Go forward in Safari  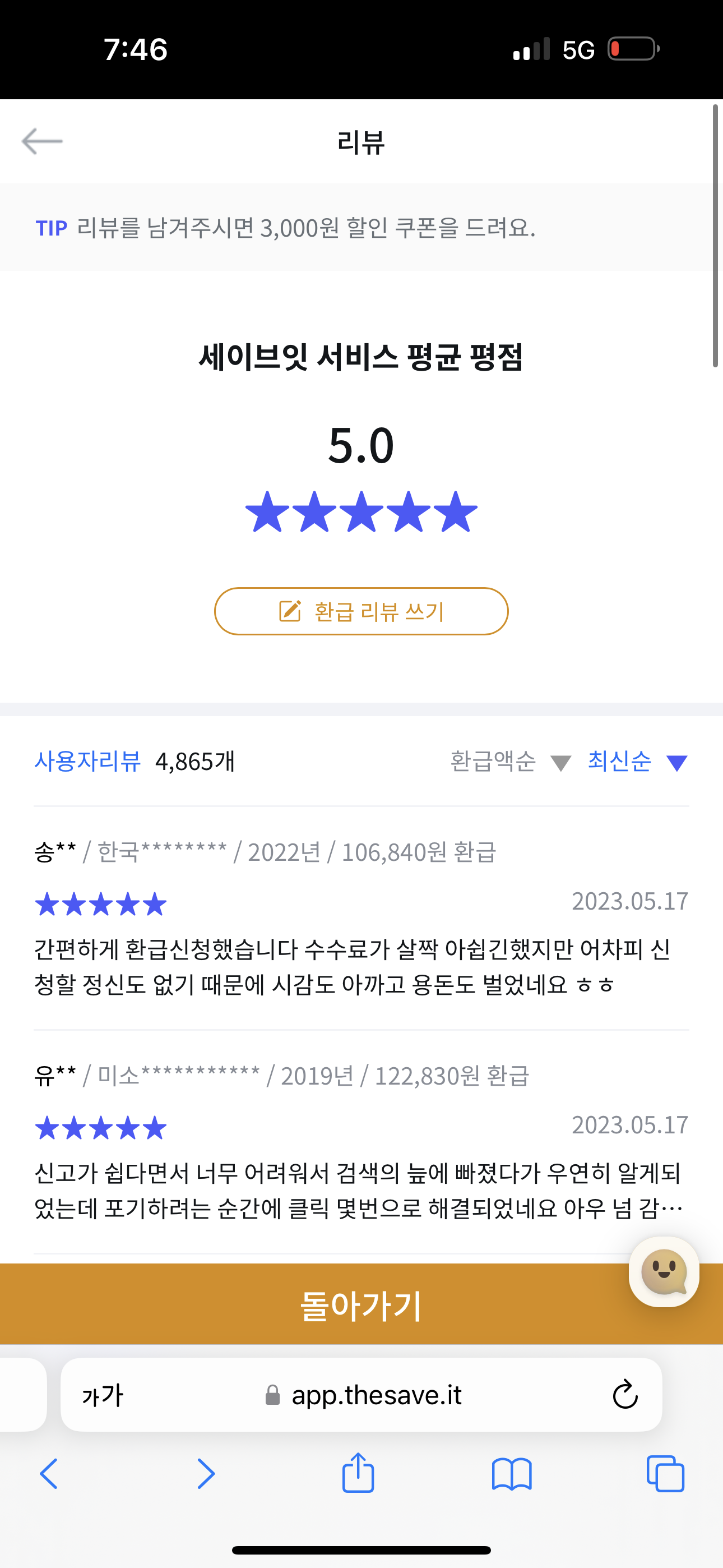(206, 1474)
